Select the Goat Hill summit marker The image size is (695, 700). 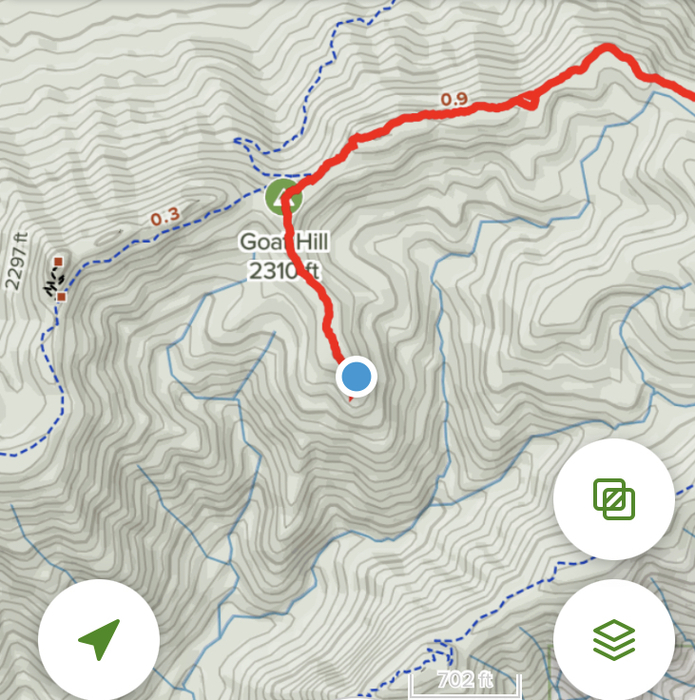[x=282, y=197]
